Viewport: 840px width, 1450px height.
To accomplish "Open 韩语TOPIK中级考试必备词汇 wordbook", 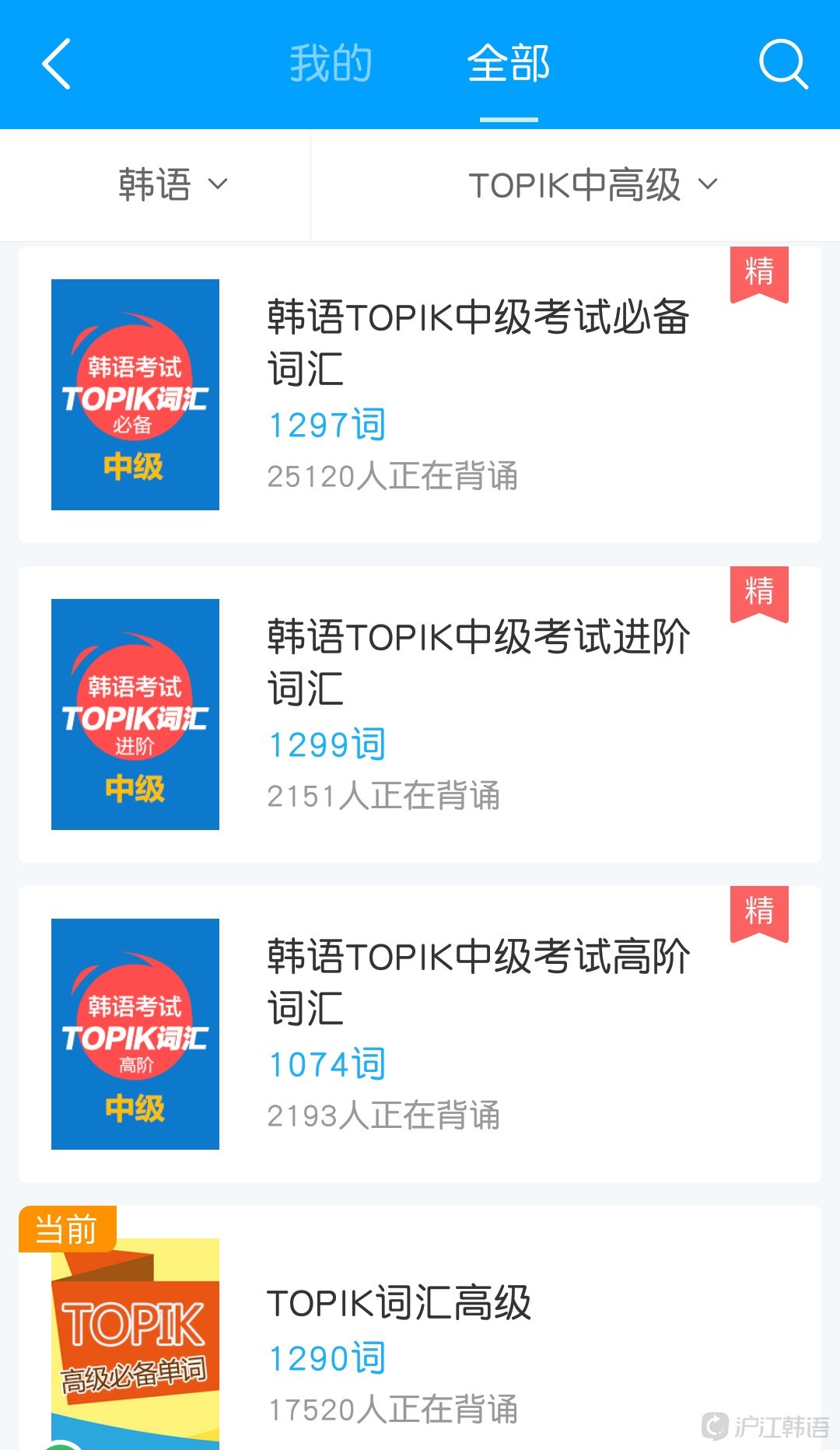I will pos(420,394).
